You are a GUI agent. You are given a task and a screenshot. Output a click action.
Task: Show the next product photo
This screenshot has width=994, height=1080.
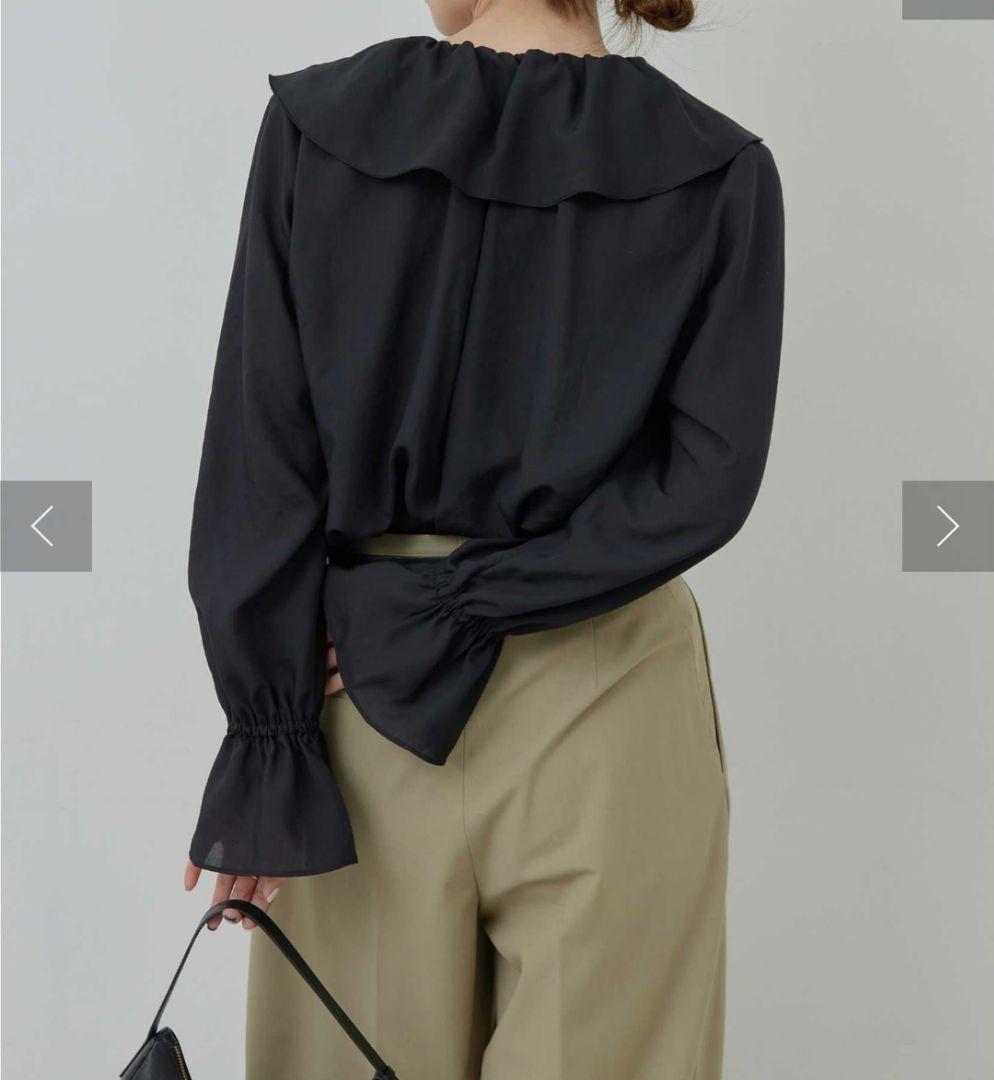947,526
